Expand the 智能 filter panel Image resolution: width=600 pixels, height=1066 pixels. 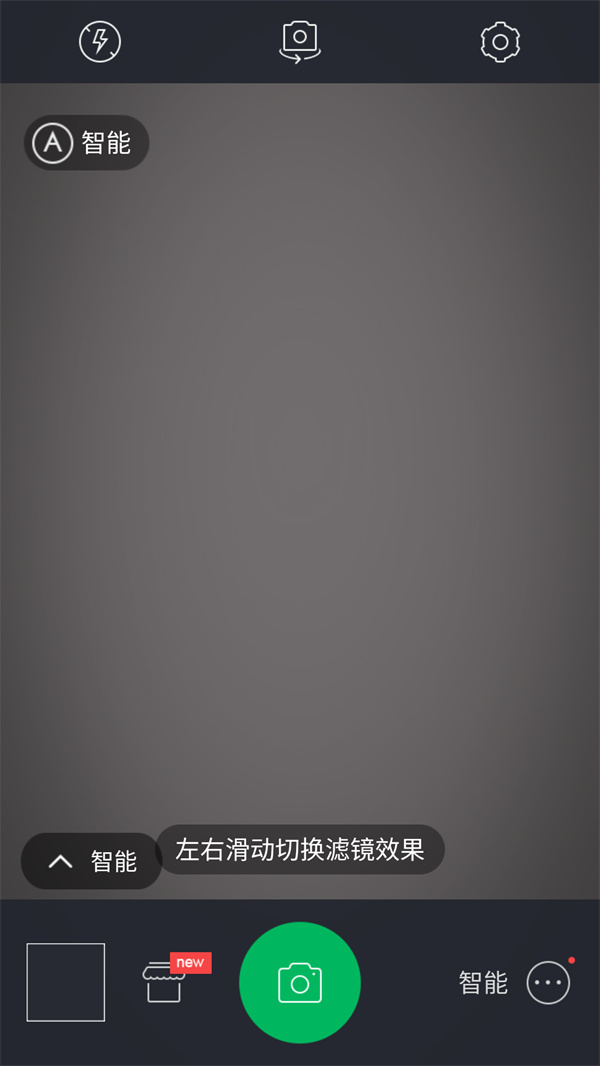[x=92, y=861]
